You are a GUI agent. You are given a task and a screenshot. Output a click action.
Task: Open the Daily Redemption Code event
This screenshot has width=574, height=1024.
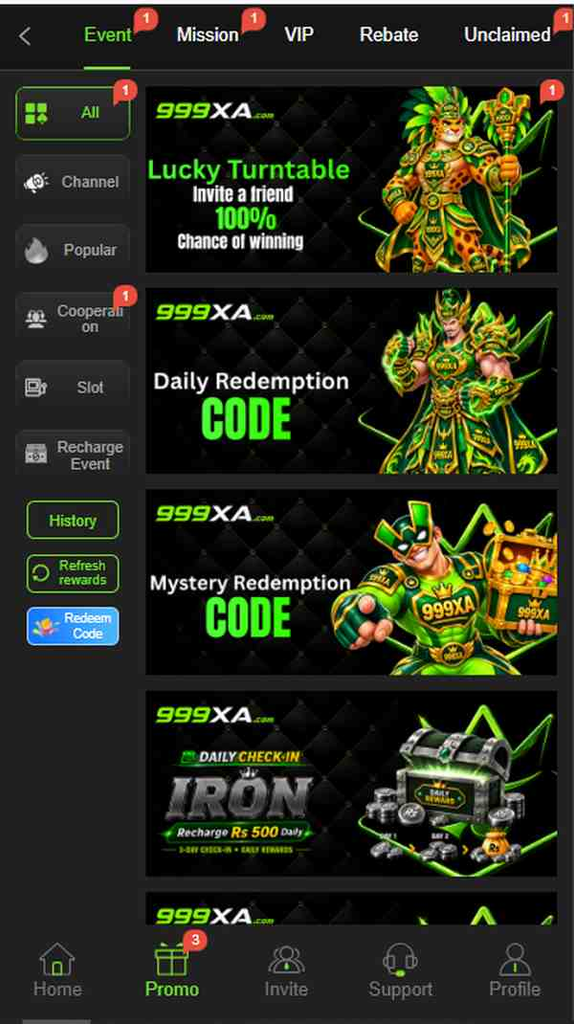click(351, 381)
